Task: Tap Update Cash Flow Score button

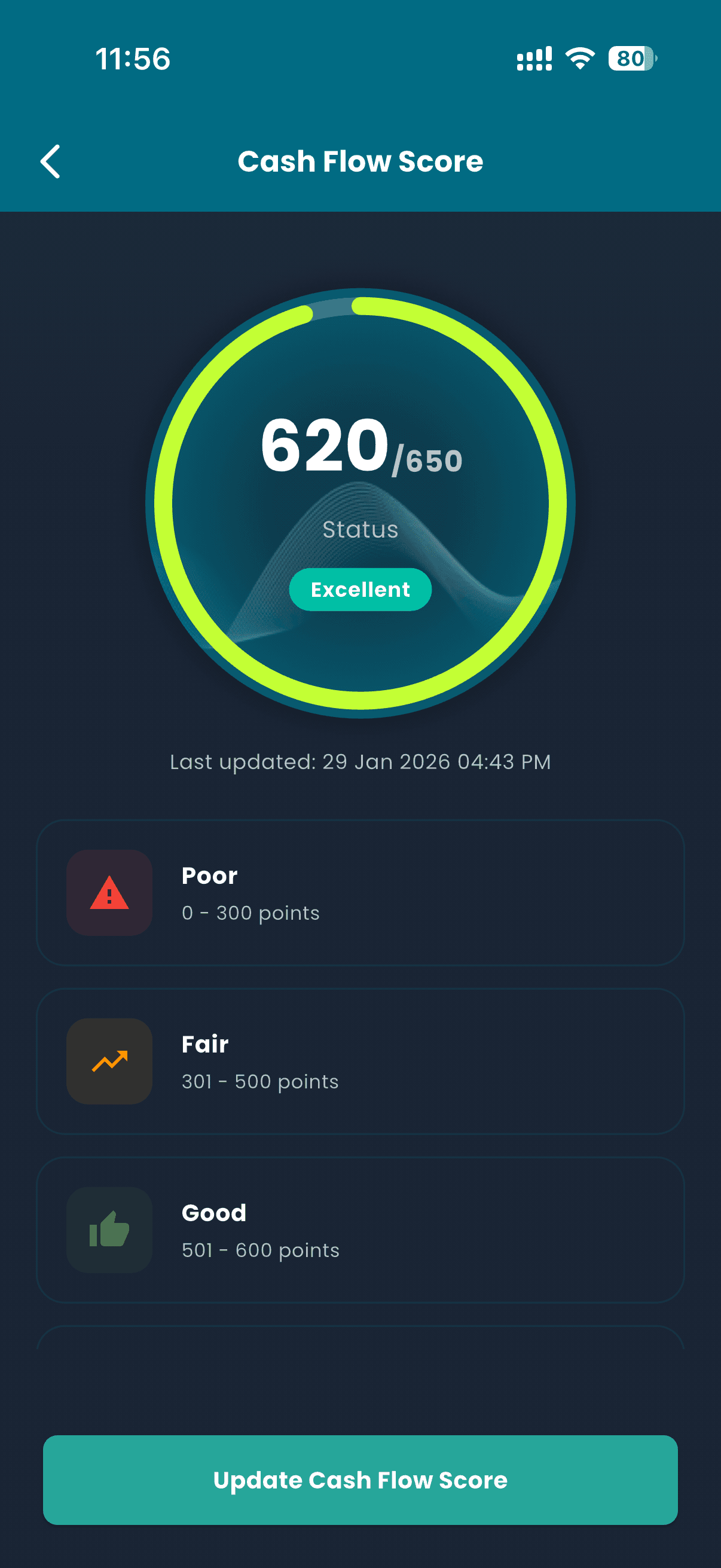Action: pyautogui.click(x=360, y=1479)
